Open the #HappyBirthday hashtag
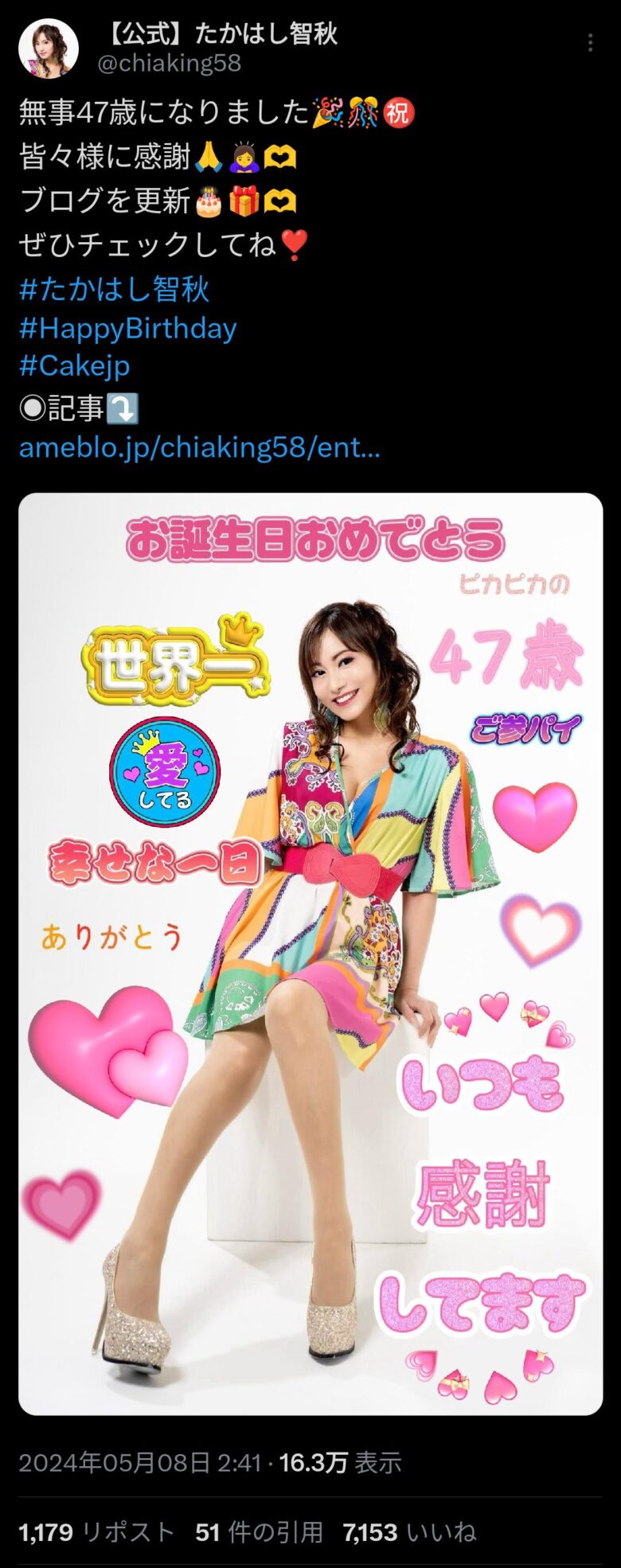The image size is (621, 1568). click(x=128, y=329)
